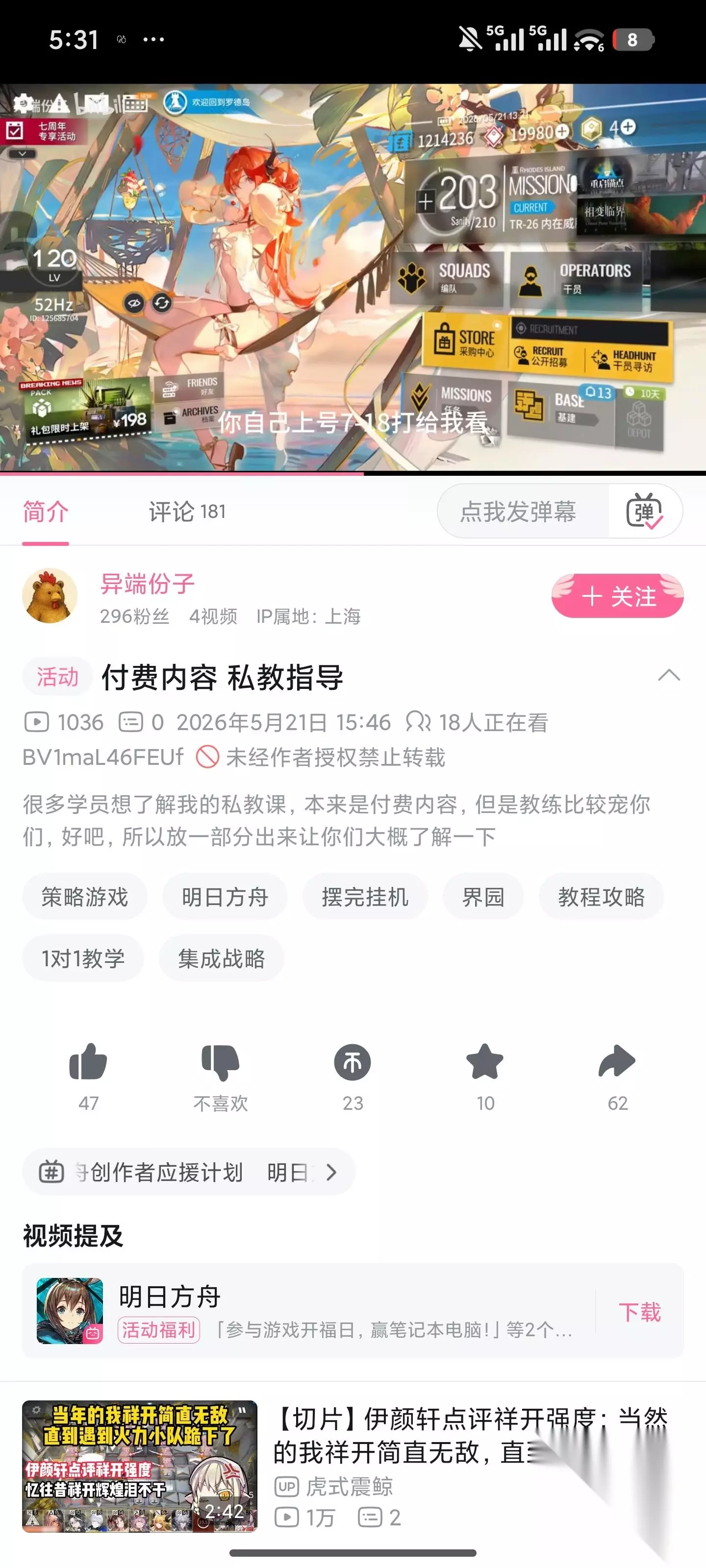Open the 集成战略 tag
This screenshot has height=1568, width=706.
pos(221,958)
